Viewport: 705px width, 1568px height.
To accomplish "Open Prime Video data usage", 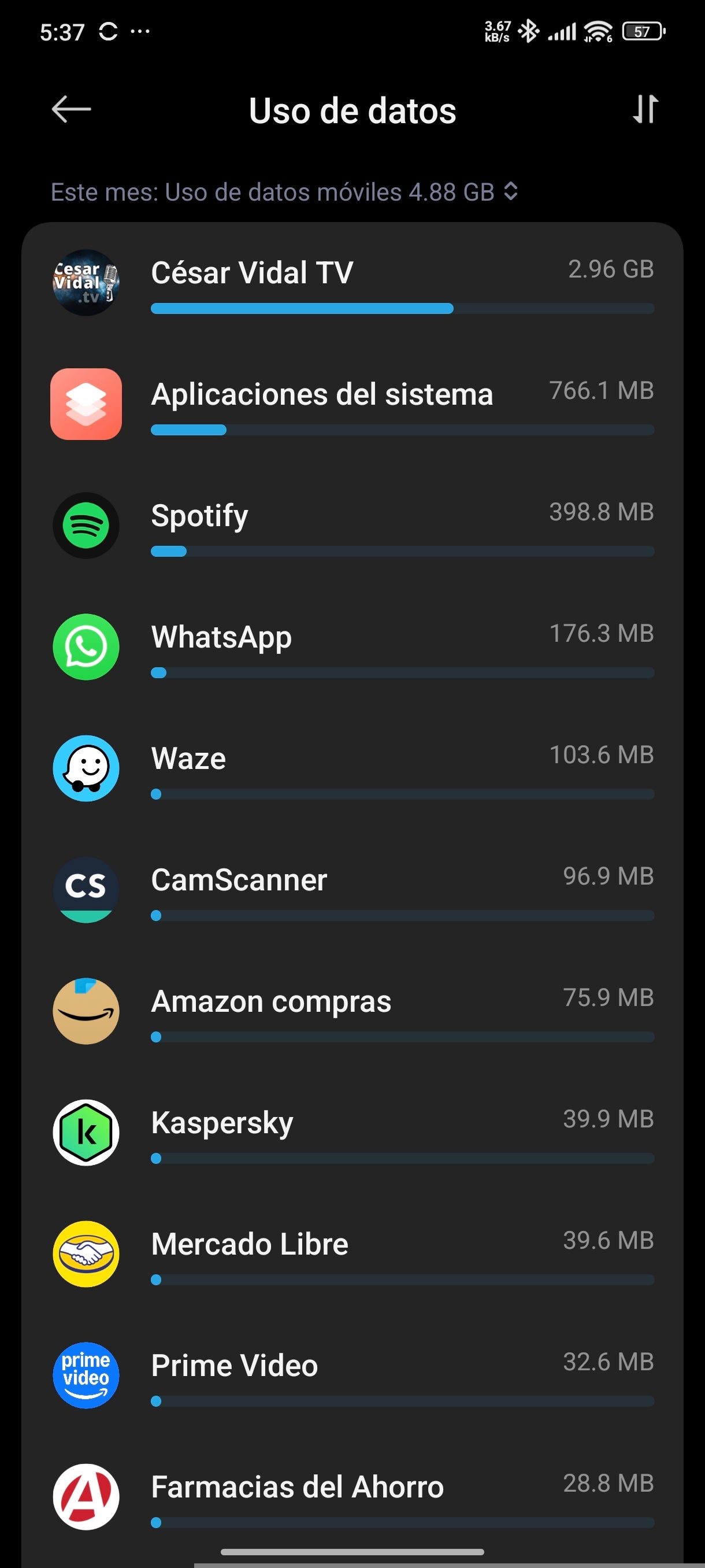I will 352,1375.
